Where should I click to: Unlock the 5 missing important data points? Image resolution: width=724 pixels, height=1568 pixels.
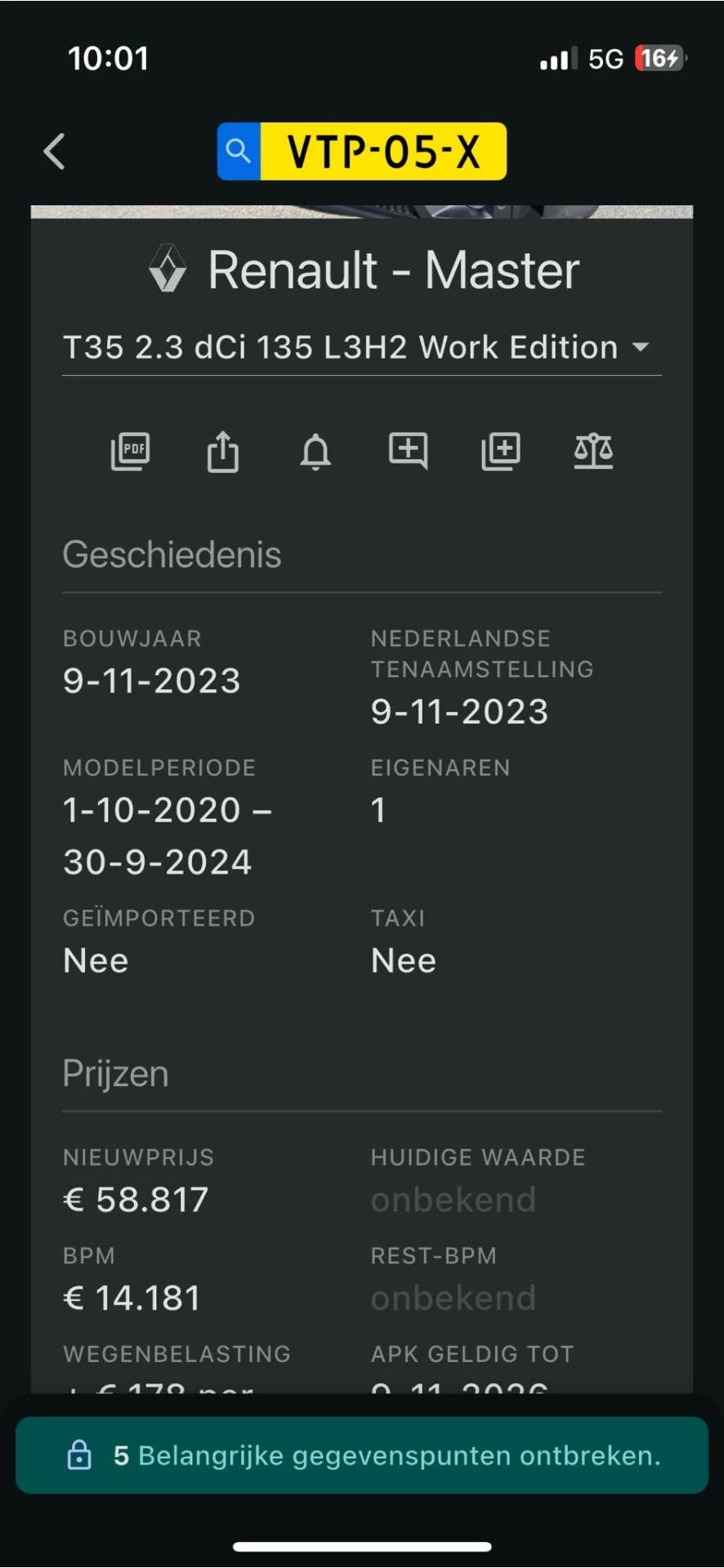(362, 1455)
